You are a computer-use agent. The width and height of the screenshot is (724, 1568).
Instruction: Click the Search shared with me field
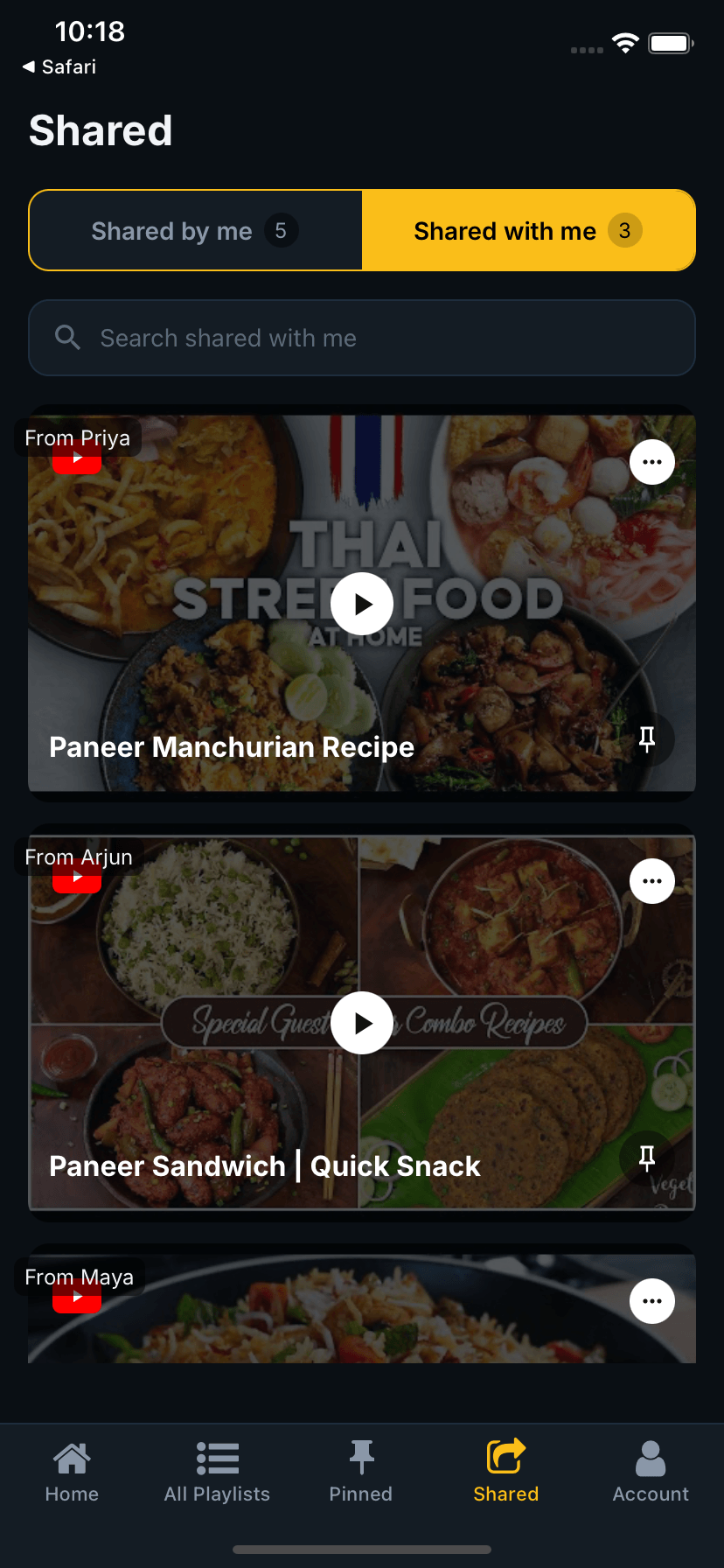coord(362,338)
